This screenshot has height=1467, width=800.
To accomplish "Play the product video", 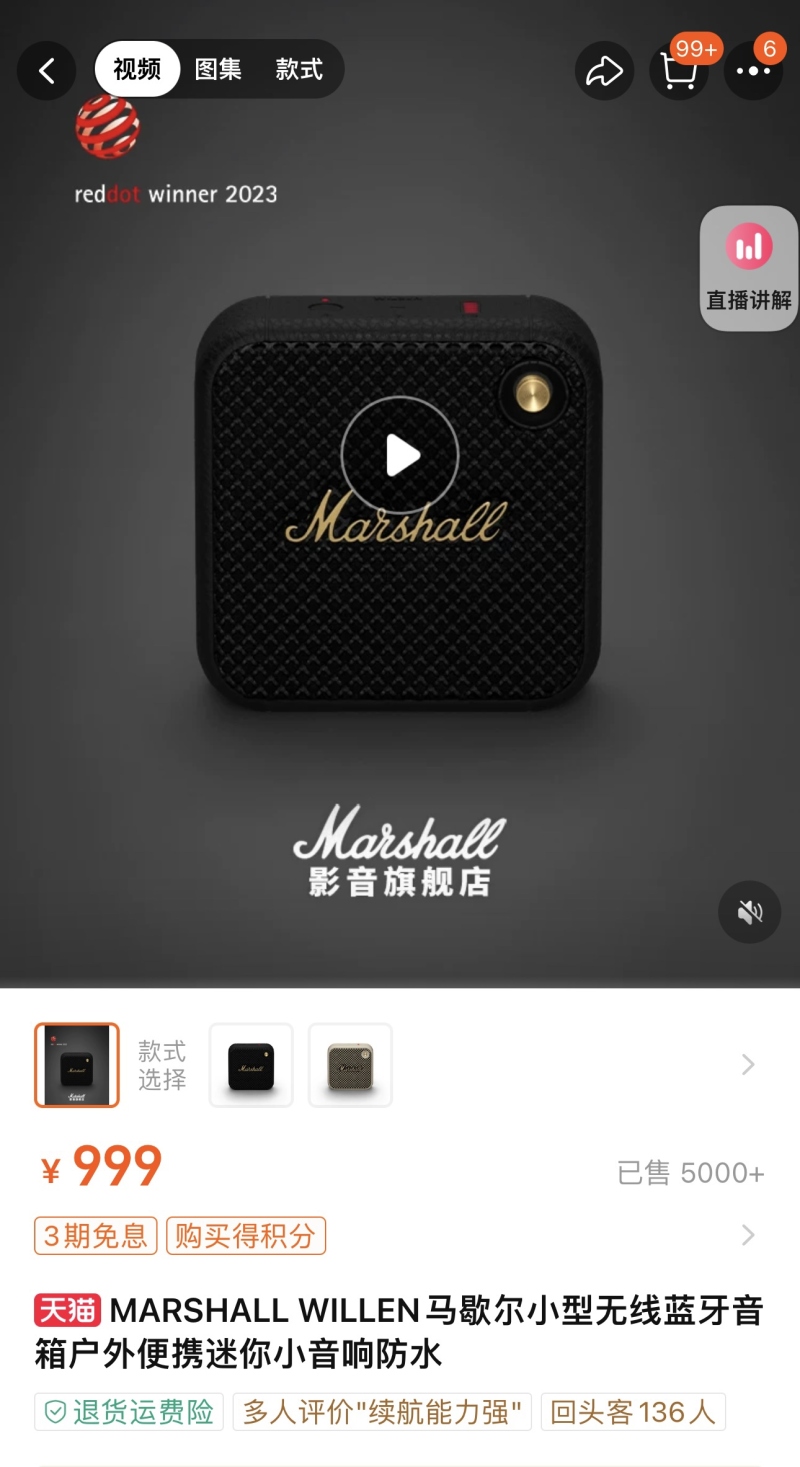I will [400, 456].
